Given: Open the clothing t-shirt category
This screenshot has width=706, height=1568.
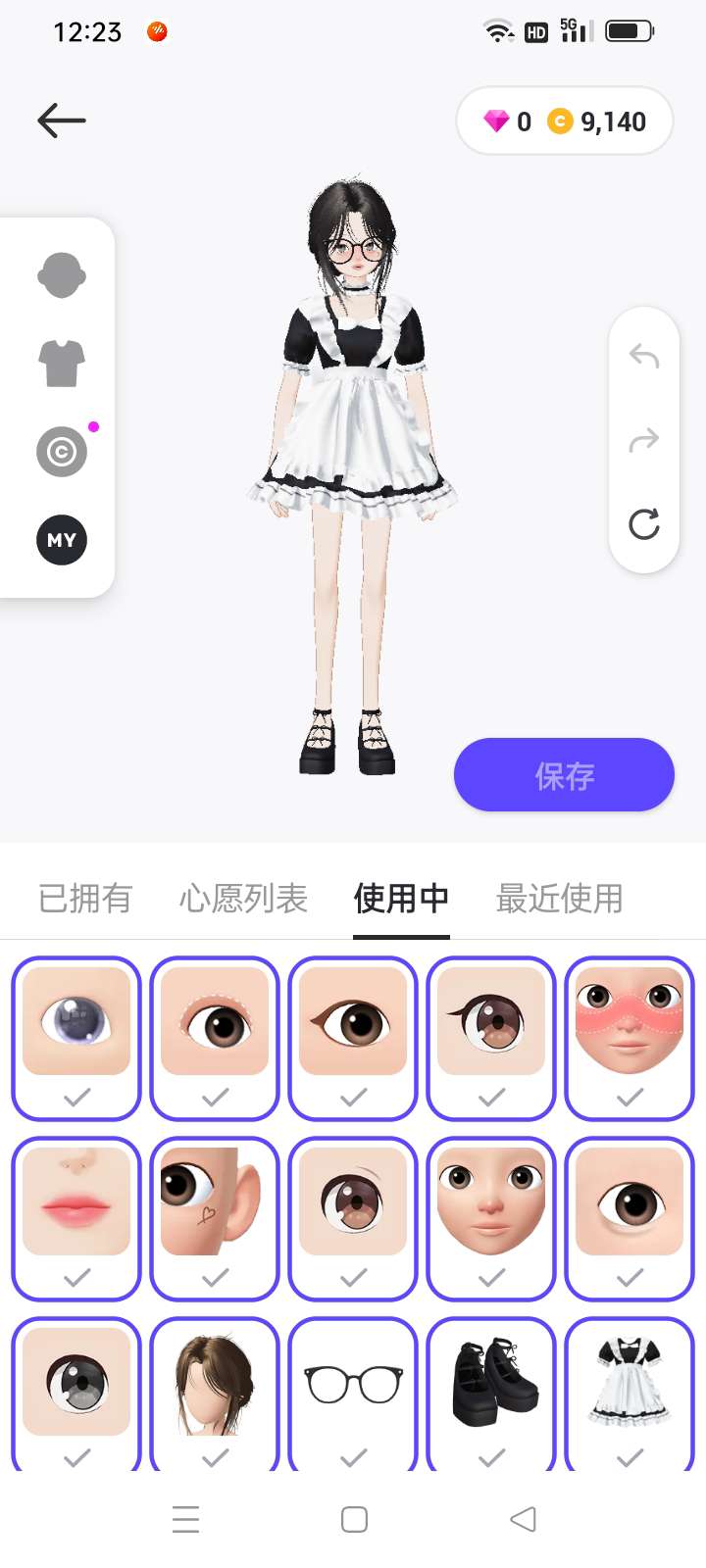Looking at the screenshot, I should click(62, 364).
